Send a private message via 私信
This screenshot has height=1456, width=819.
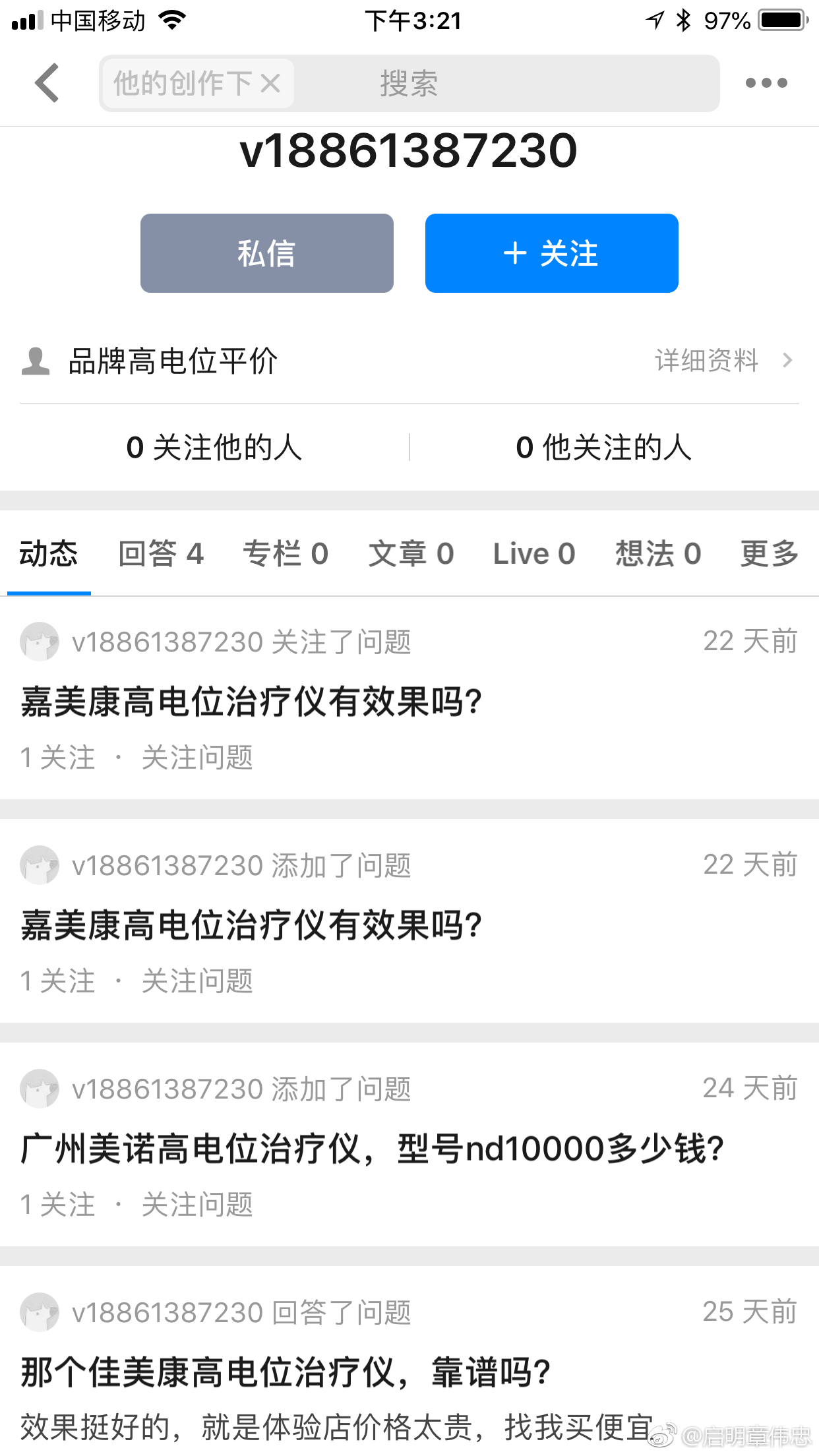click(266, 253)
